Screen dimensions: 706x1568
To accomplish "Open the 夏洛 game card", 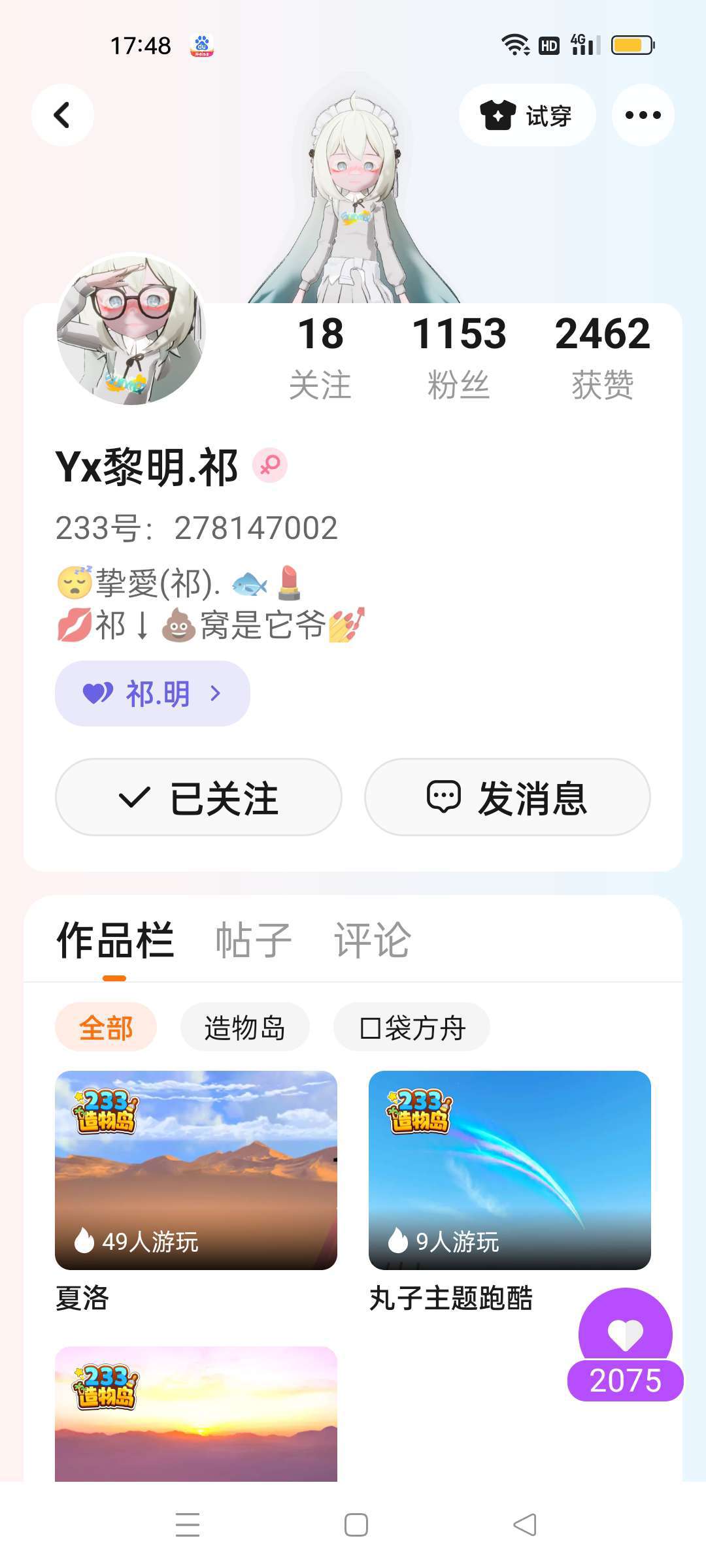I will coord(196,1170).
